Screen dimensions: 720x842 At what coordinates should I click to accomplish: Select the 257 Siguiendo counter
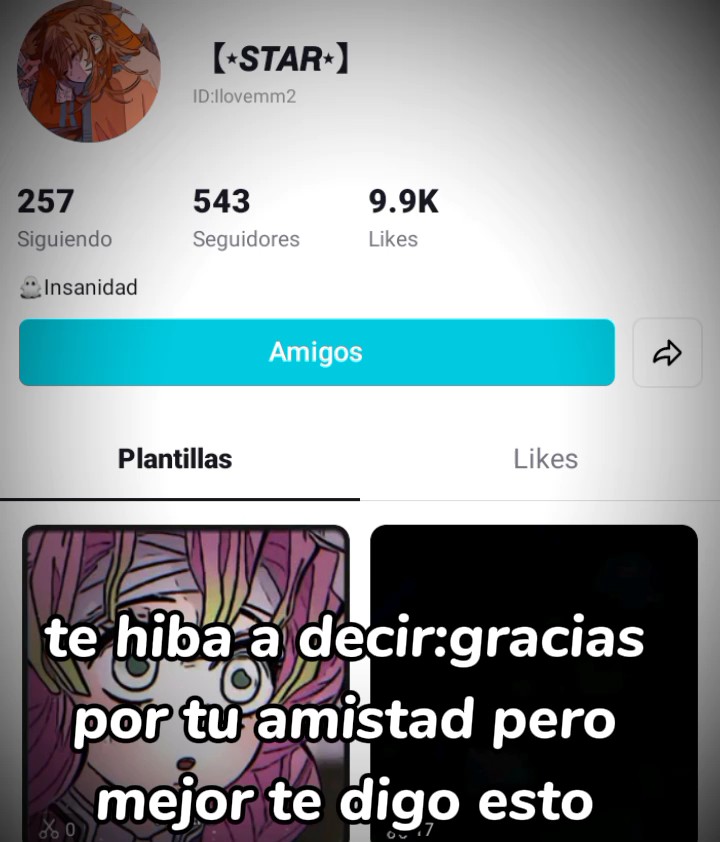click(x=44, y=202)
